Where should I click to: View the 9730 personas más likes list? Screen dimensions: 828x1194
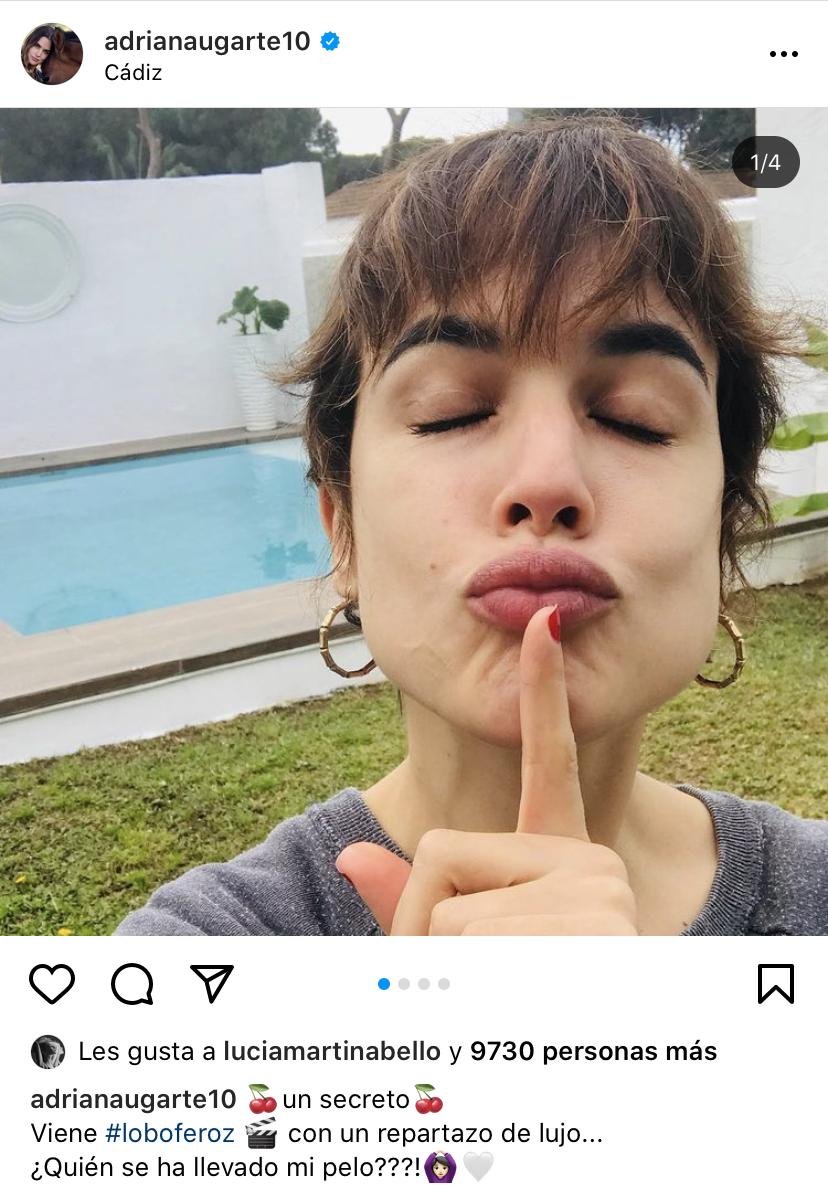coord(593,1051)
